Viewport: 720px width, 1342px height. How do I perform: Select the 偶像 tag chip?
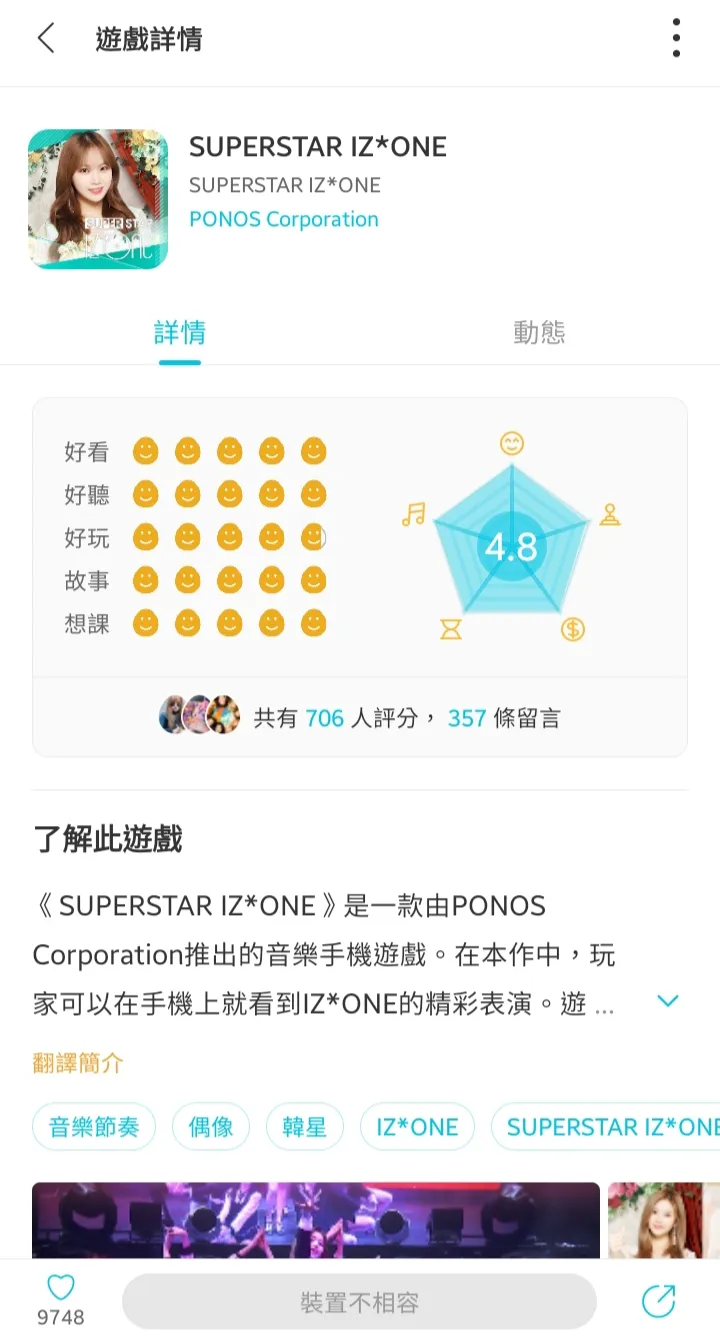point(211,1127)
